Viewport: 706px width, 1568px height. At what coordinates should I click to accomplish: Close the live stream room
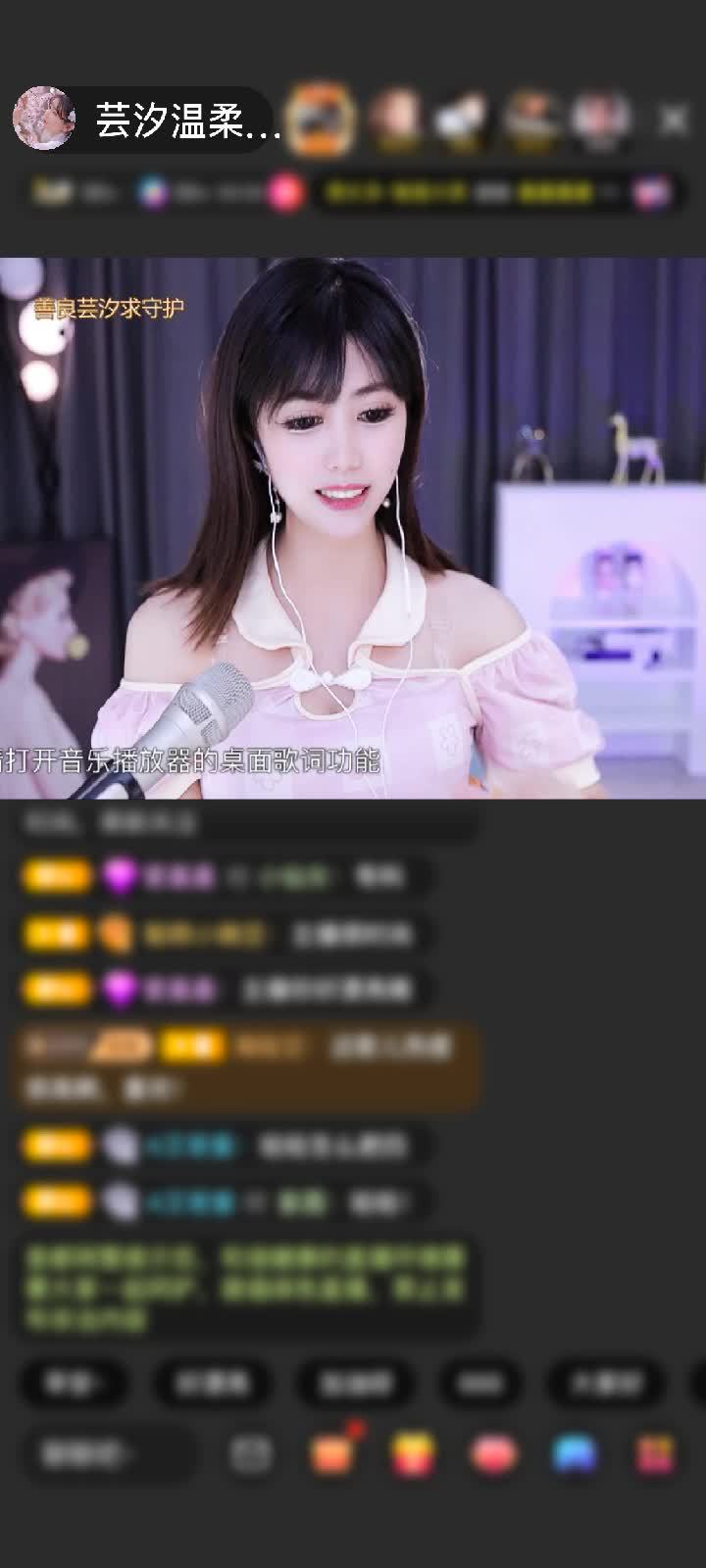(673, 121)
